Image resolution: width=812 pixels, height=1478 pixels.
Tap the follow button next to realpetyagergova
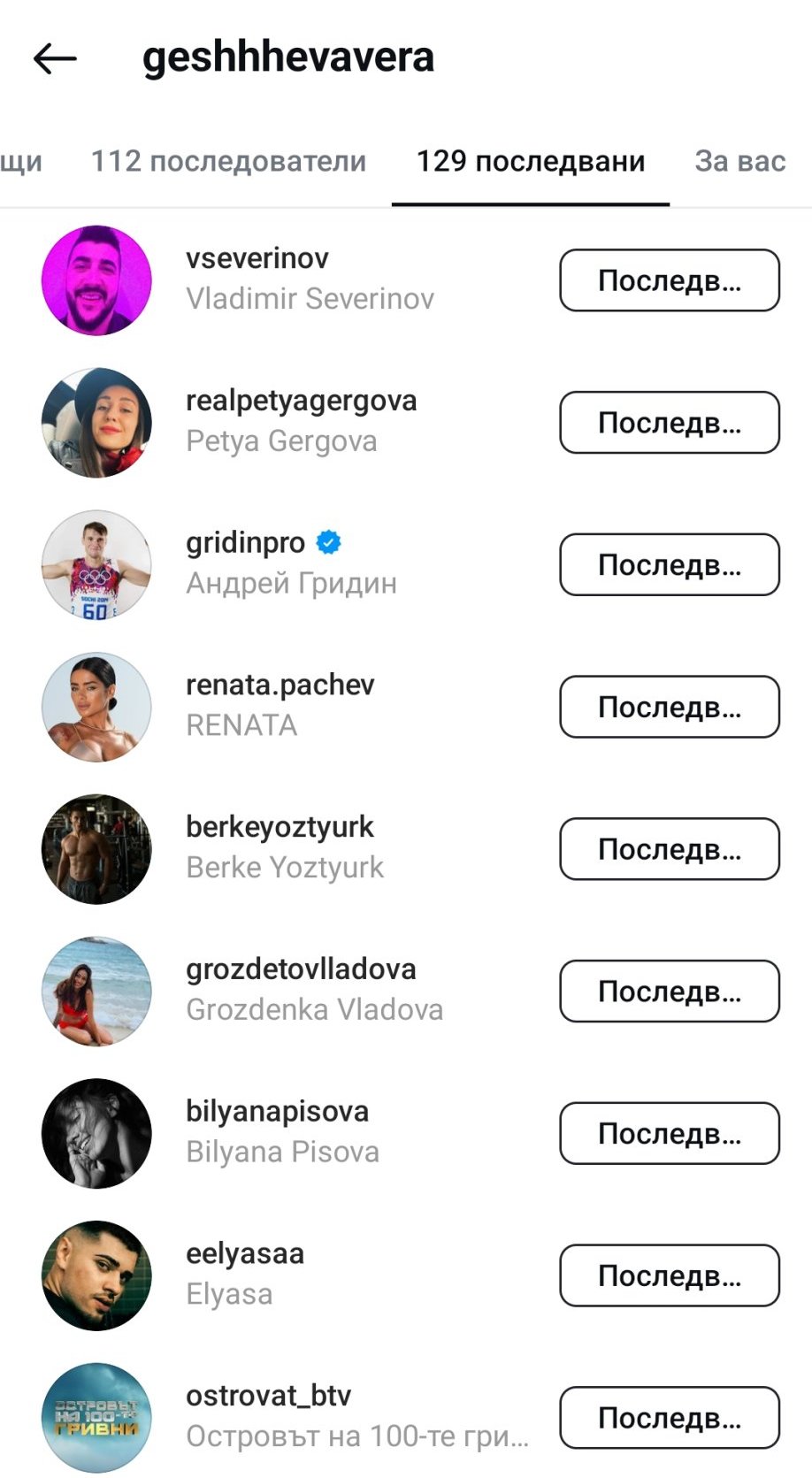coord(669,423)
